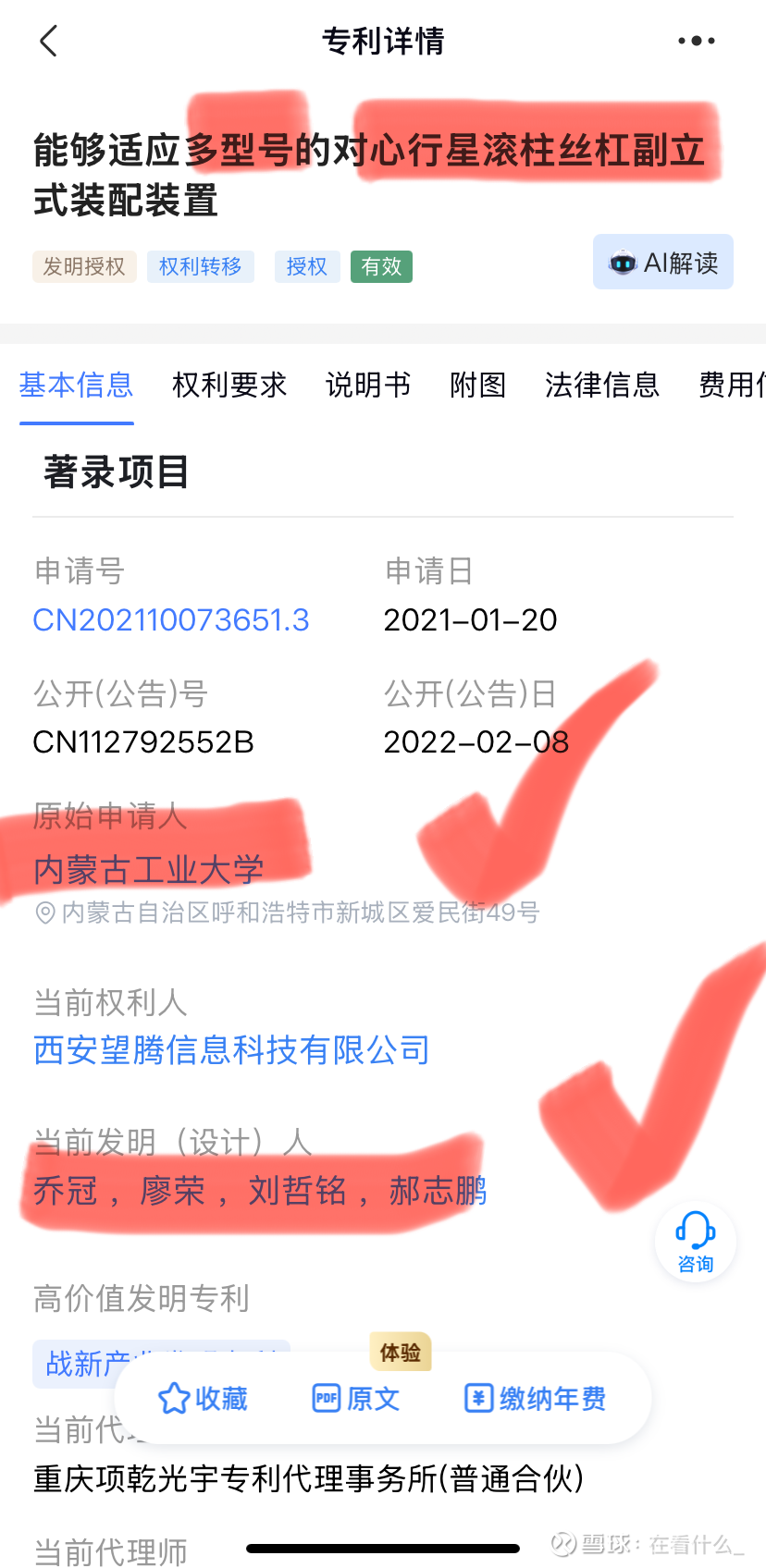Tap the 权利转移 tag
Image resolution: width=766 pixels, height=1568 pixels.
click(x=201, y=266)
